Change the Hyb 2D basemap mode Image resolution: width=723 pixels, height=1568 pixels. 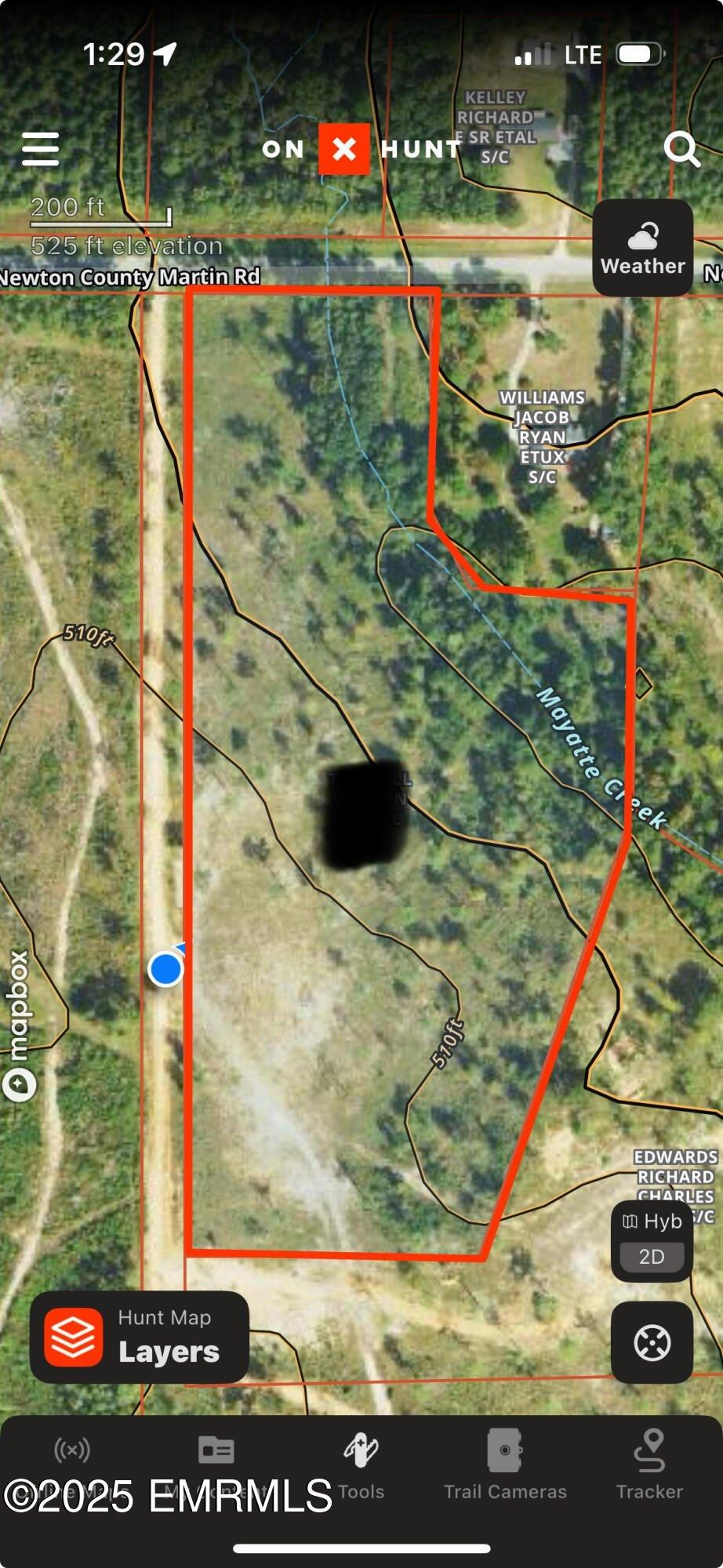[652, 1241]
